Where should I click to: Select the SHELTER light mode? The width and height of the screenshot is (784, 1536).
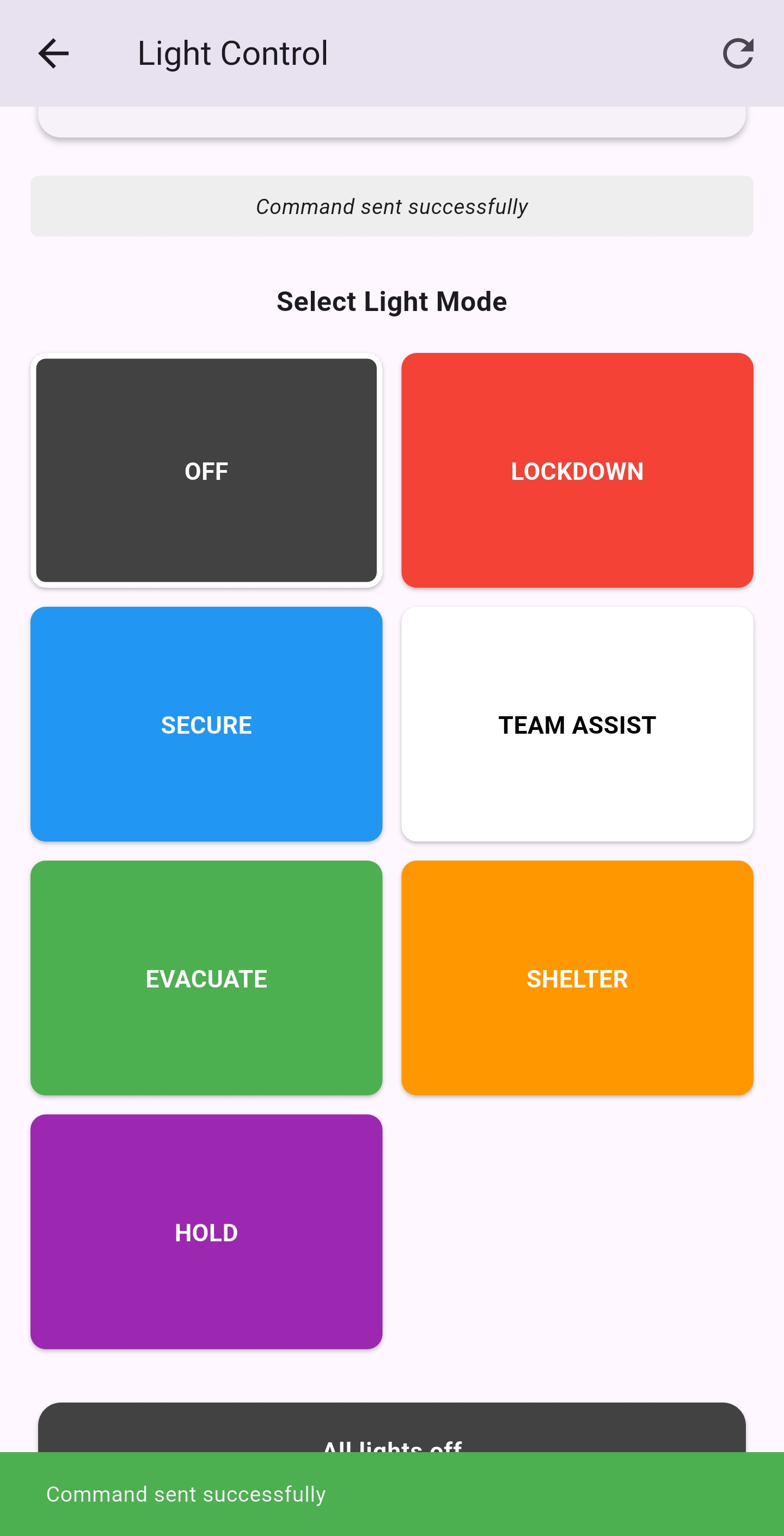point(577,978)
